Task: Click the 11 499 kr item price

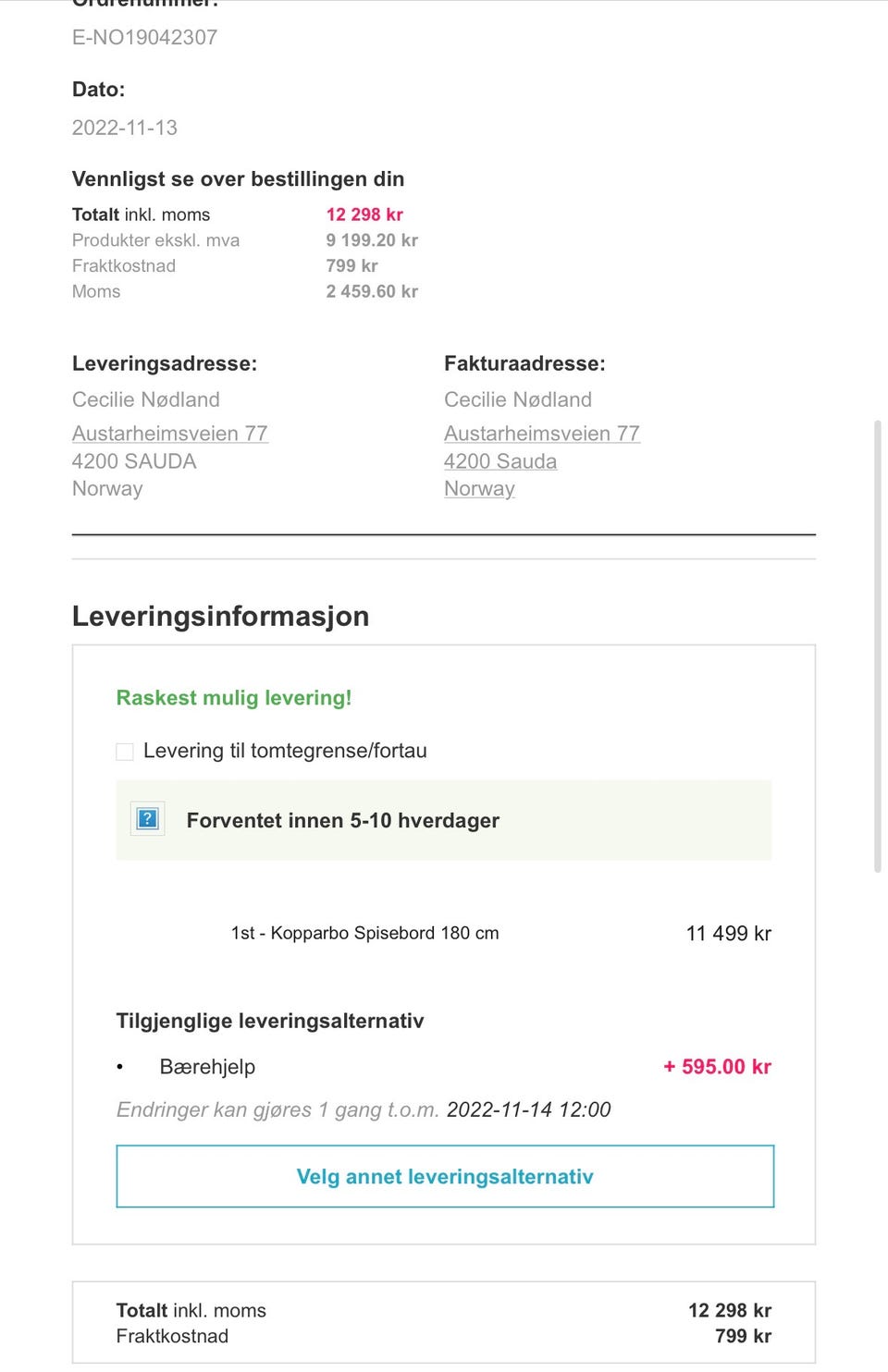Action: tap(728, 933)
